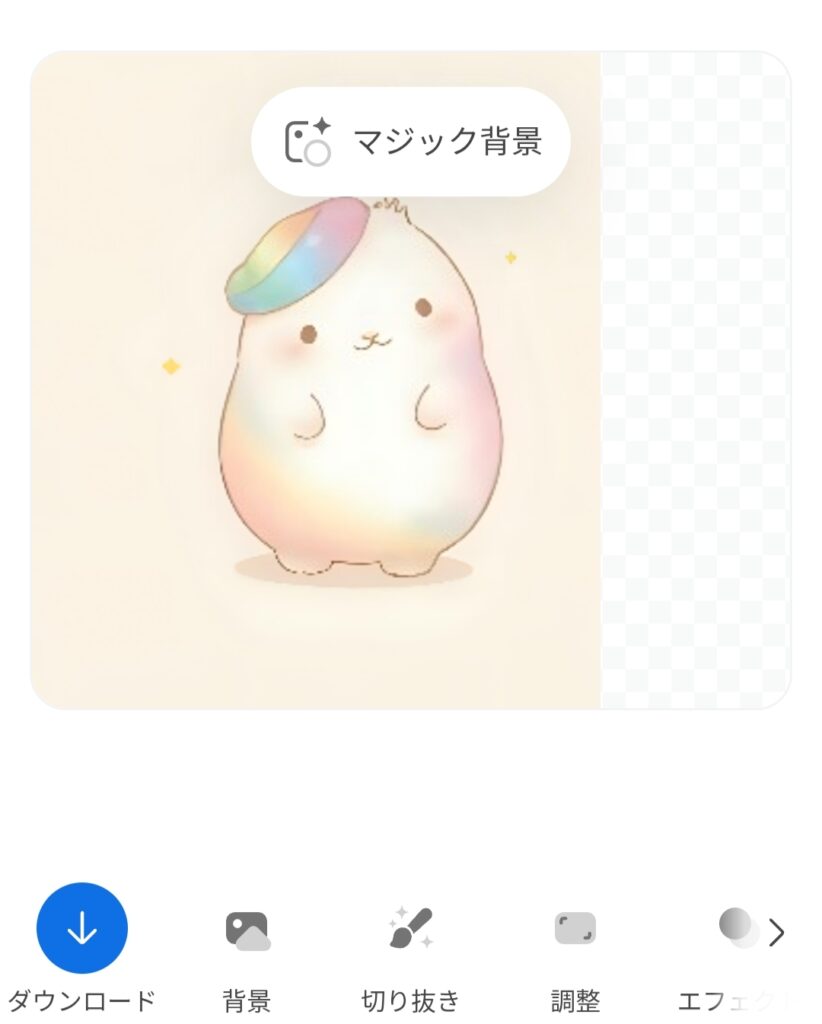Select the 切り抜き cutout tool
The image size is (822, 1024).
pos(410,929)
